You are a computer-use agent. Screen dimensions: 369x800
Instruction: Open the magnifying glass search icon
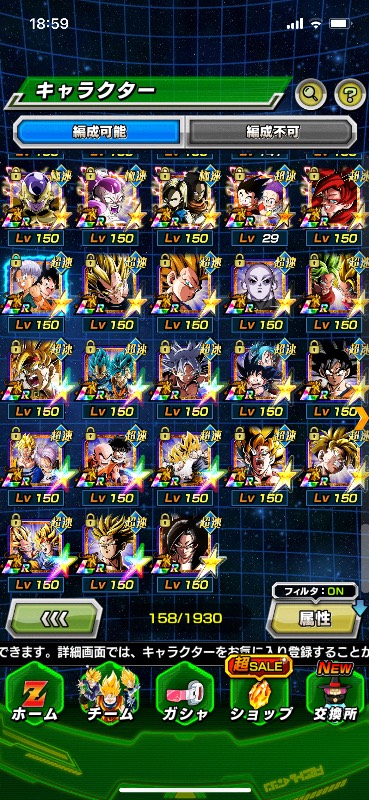311,93
